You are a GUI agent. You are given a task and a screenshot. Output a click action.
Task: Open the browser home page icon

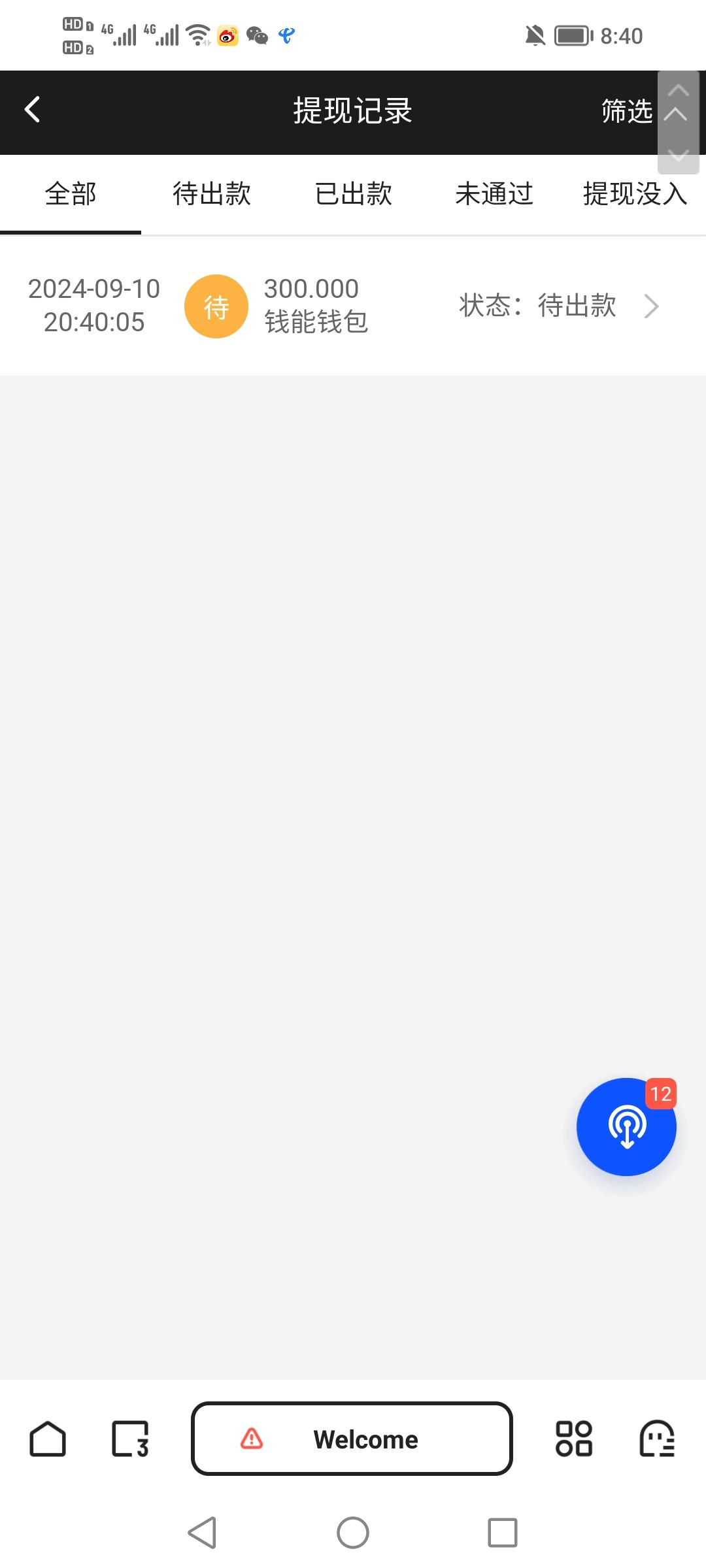[48, 1439]
